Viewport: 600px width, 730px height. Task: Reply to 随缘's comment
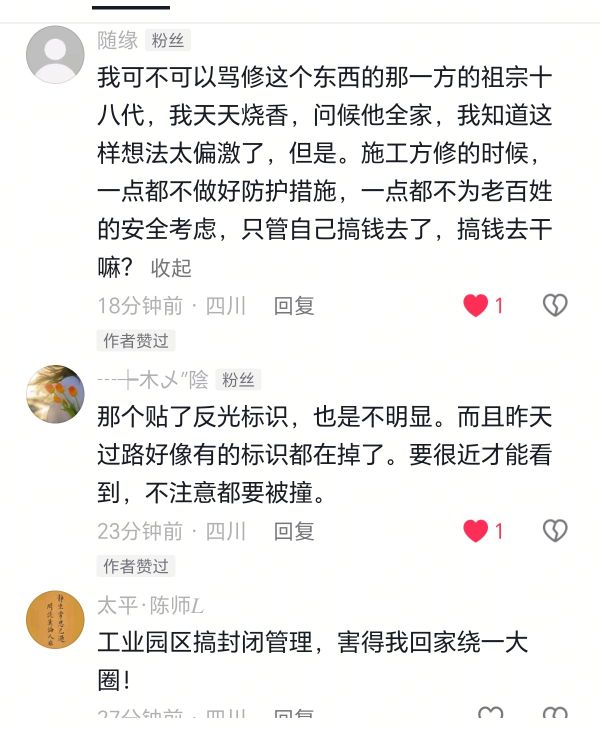294,306
